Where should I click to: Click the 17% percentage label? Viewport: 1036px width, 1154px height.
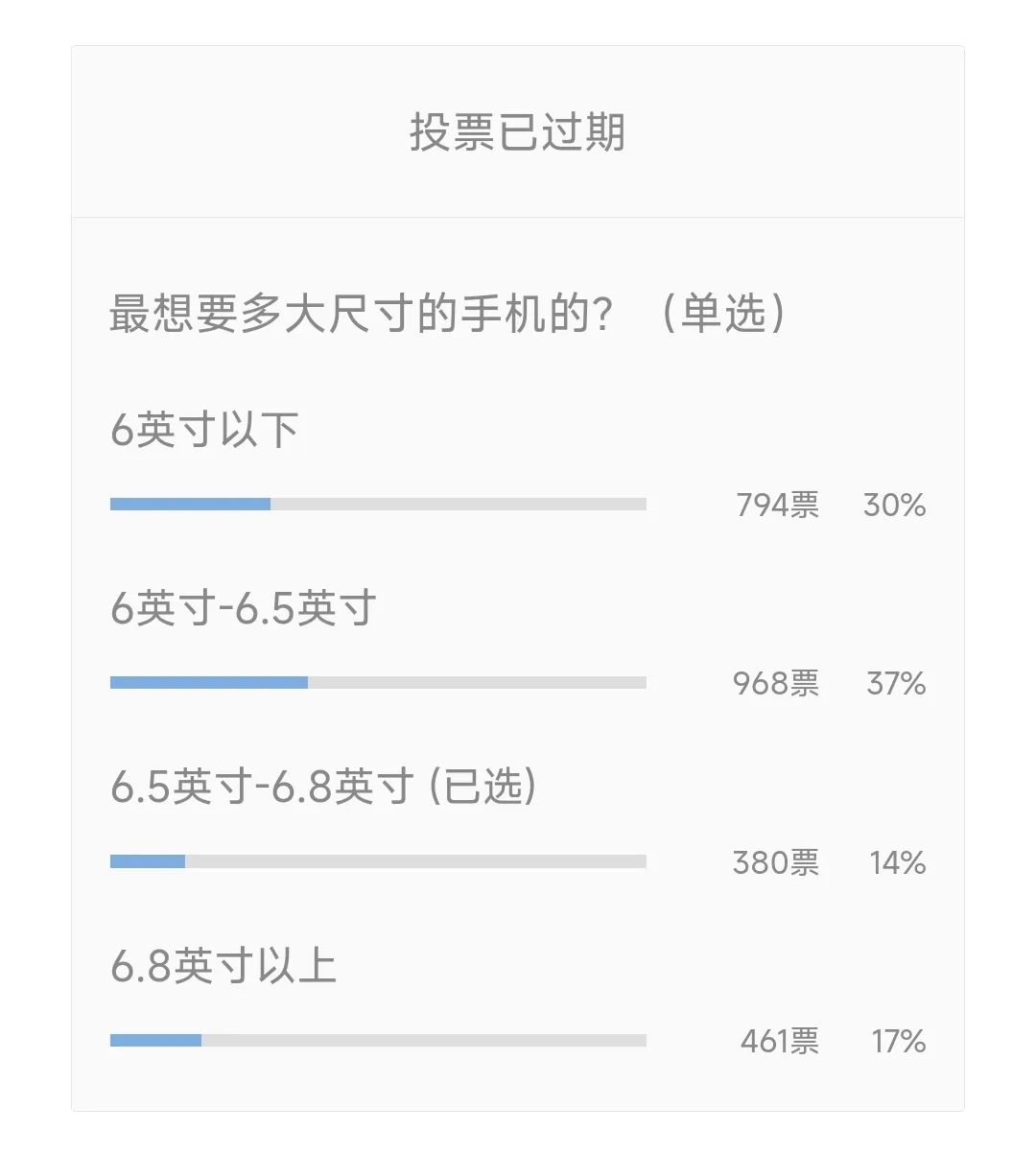click(900, 1039)
